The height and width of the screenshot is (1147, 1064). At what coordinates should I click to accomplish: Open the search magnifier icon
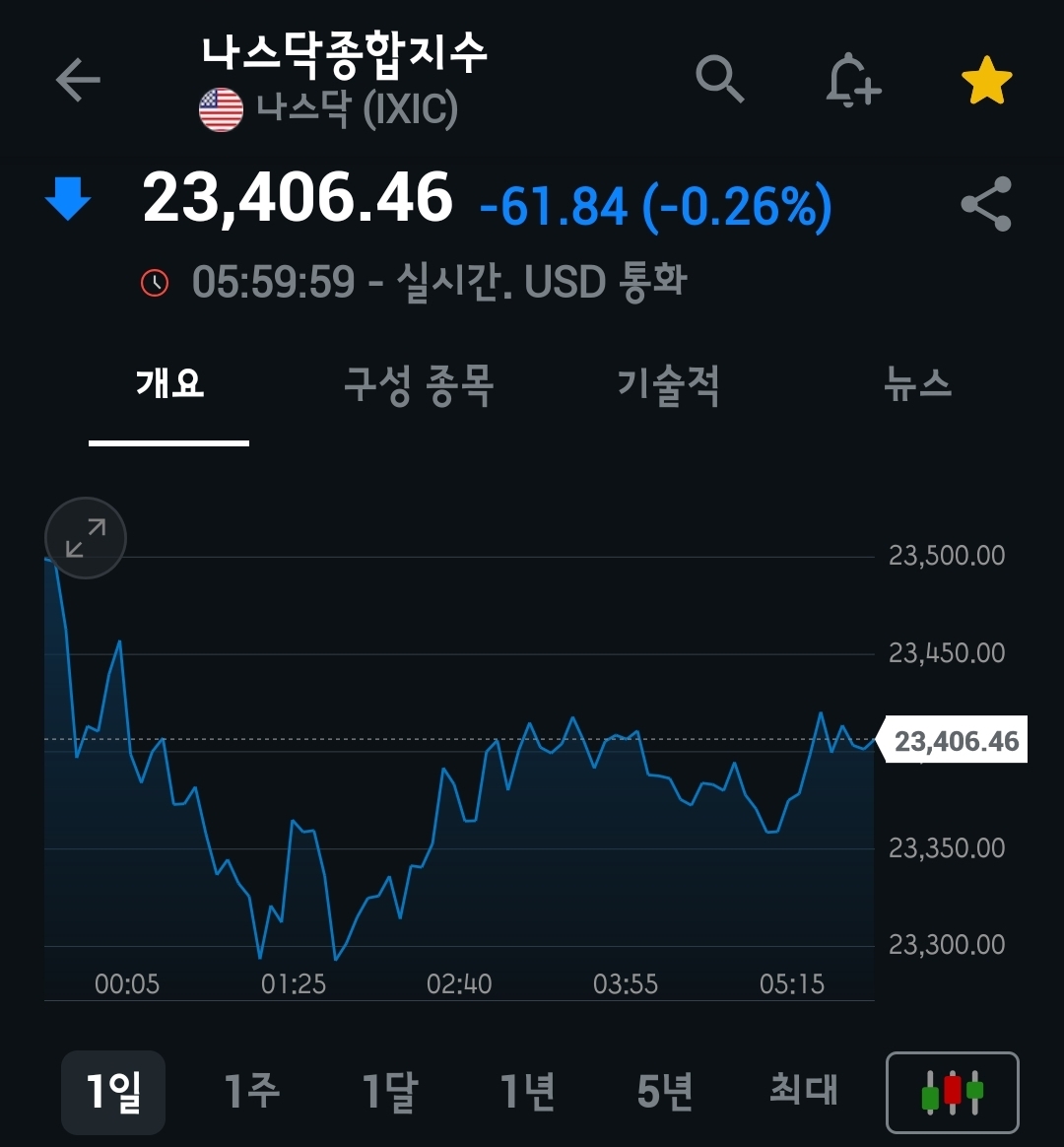pos(719,79)
